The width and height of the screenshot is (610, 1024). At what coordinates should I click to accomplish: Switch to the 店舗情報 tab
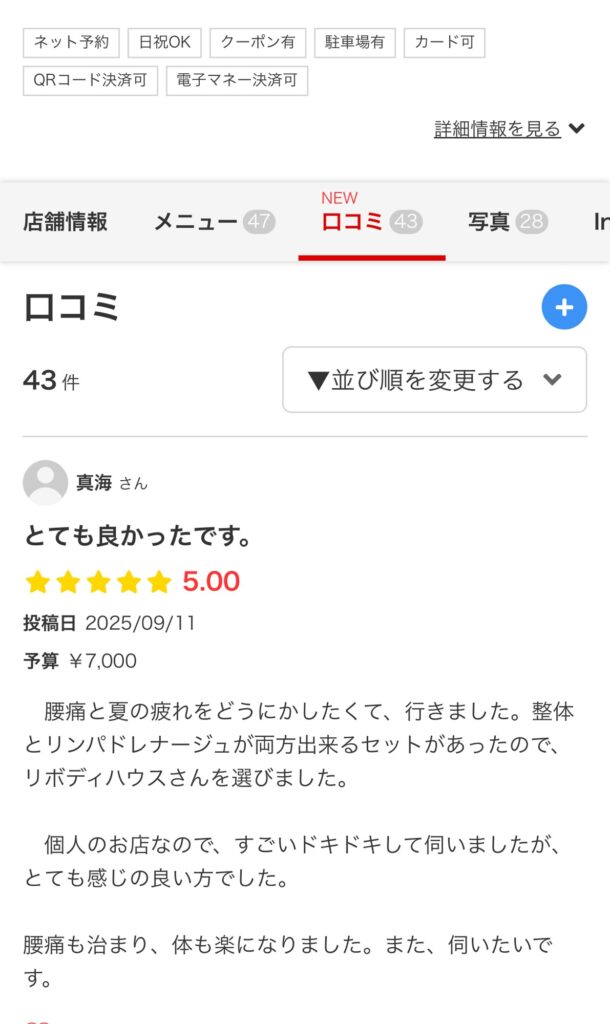(65, 222)
